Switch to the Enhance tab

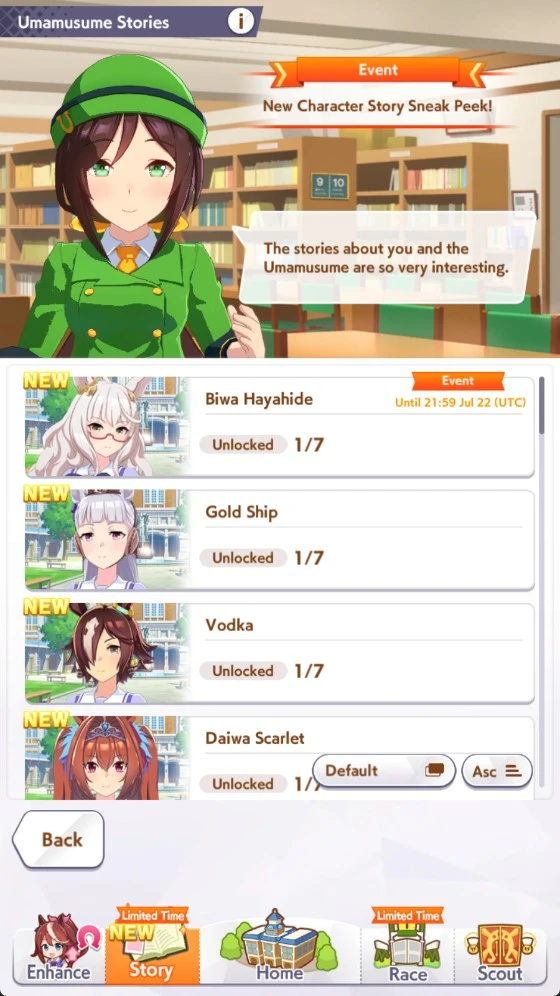[x=58, y=949]
